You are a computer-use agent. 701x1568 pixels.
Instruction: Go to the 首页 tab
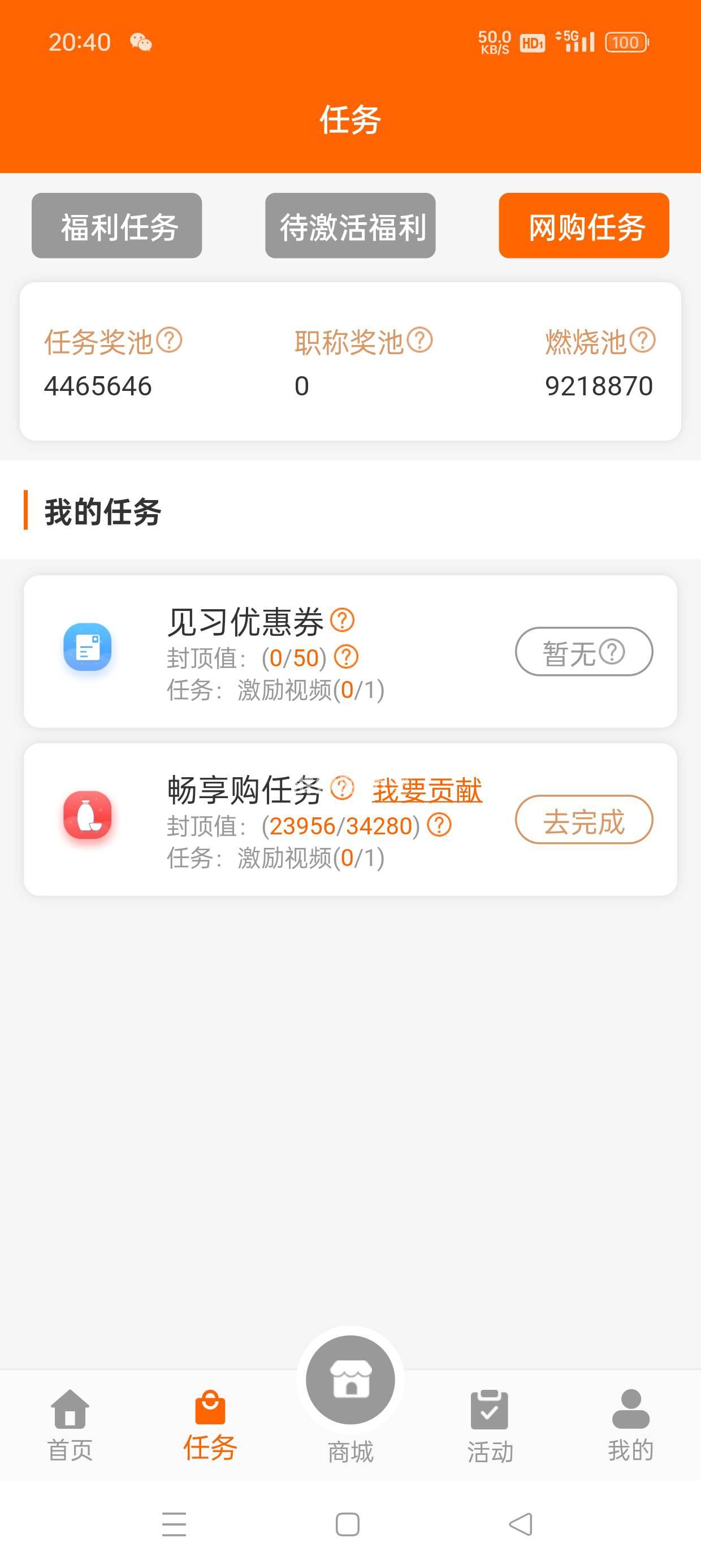[70, 1425]
